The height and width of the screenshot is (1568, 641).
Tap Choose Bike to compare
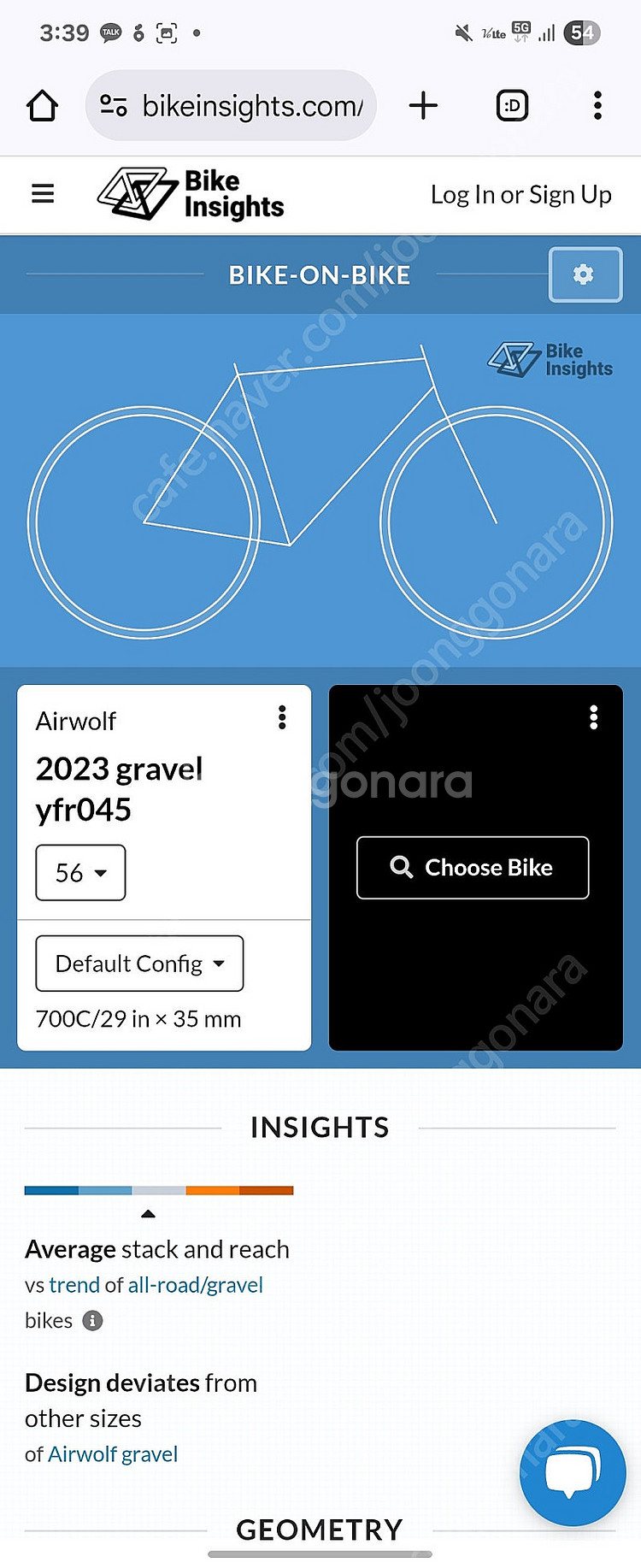coord(473,868)
